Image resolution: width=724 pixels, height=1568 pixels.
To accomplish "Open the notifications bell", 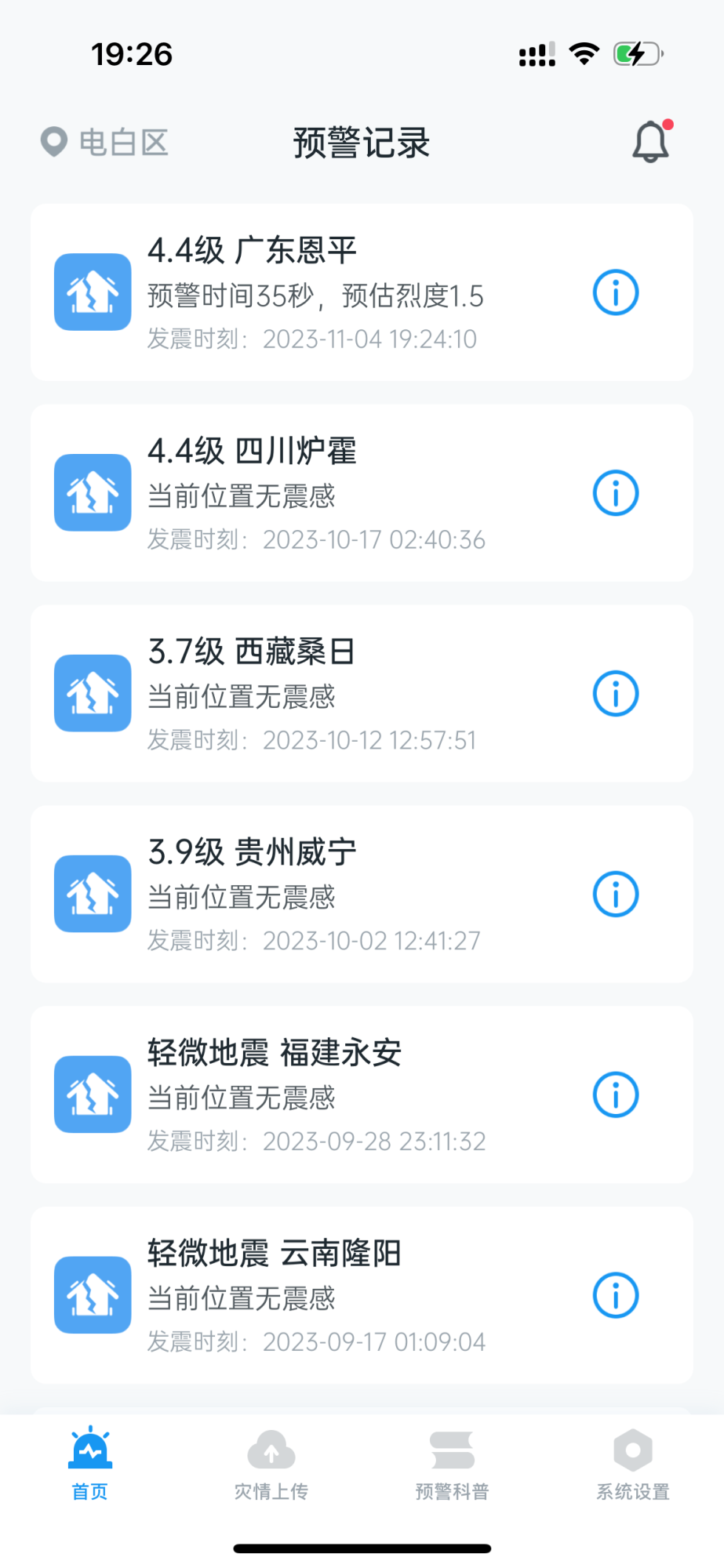I will coord(650,143).
